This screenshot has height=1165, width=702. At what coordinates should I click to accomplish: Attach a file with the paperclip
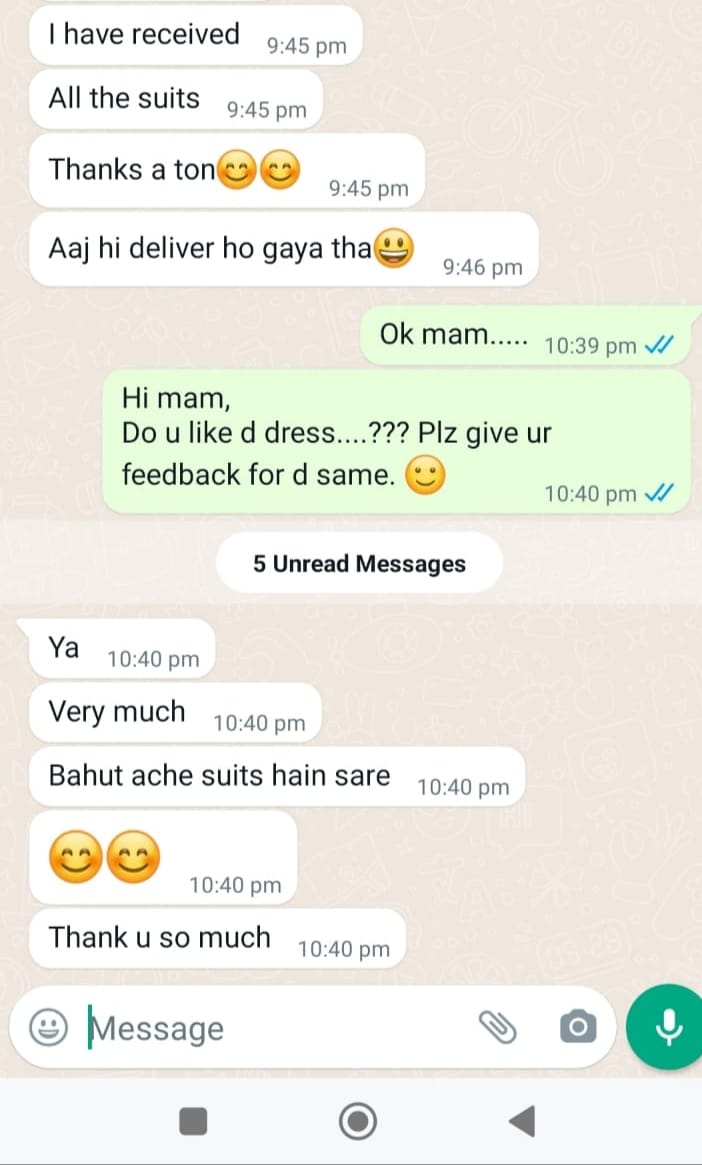tap(497, 1026)
